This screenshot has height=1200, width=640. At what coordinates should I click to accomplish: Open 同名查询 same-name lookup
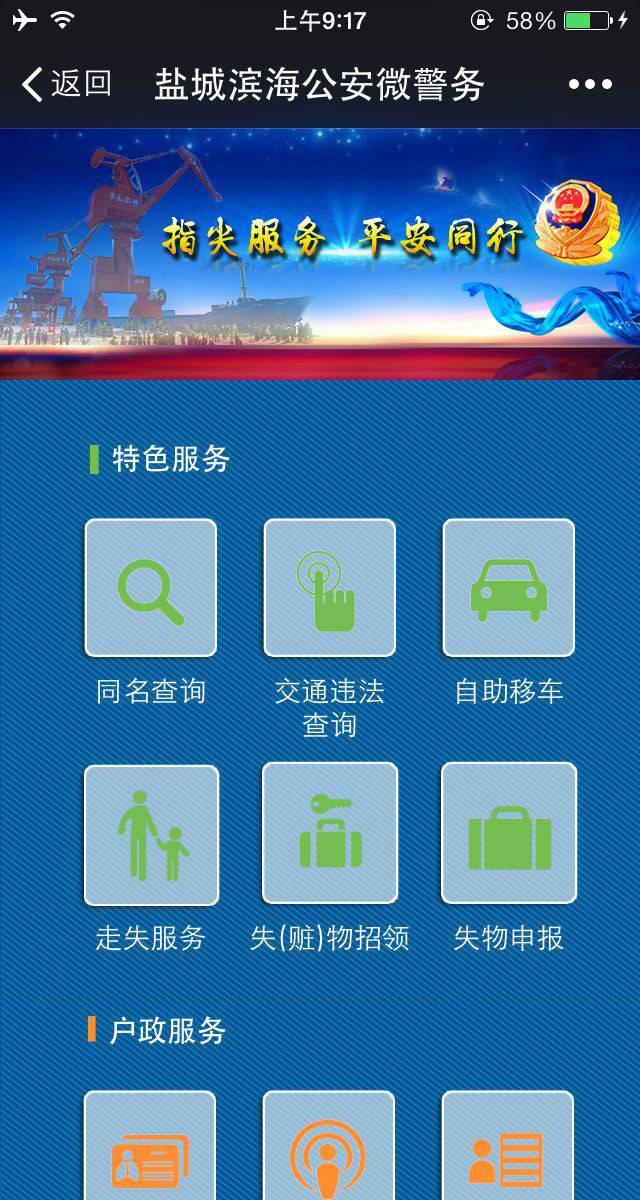coord(151,588)
